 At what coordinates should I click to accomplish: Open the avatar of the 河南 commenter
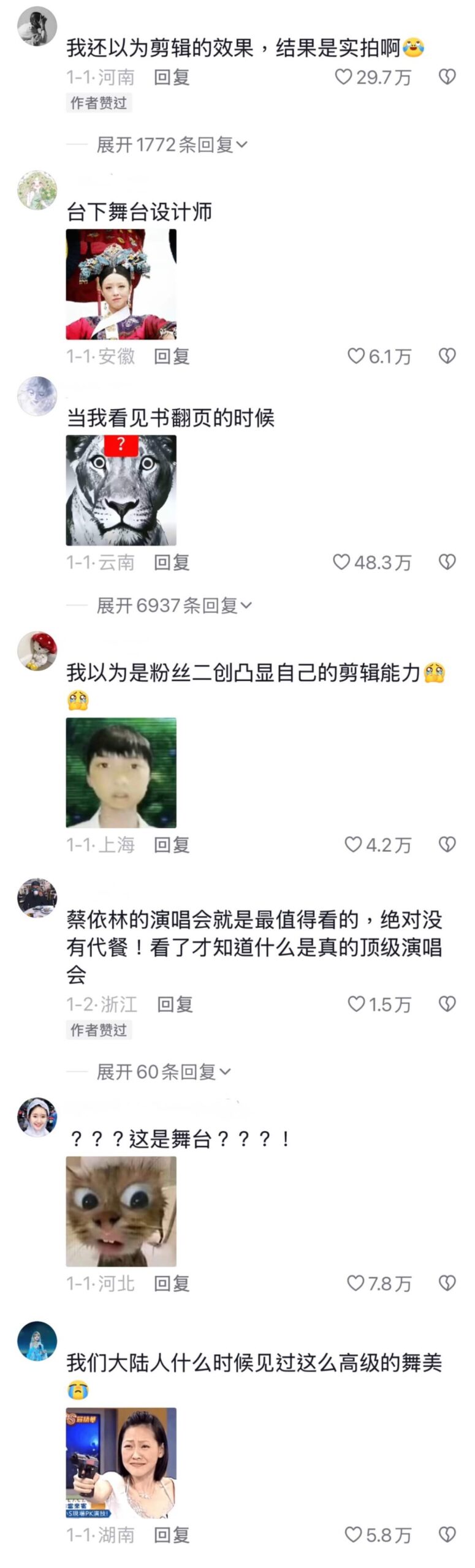point(37,26)
